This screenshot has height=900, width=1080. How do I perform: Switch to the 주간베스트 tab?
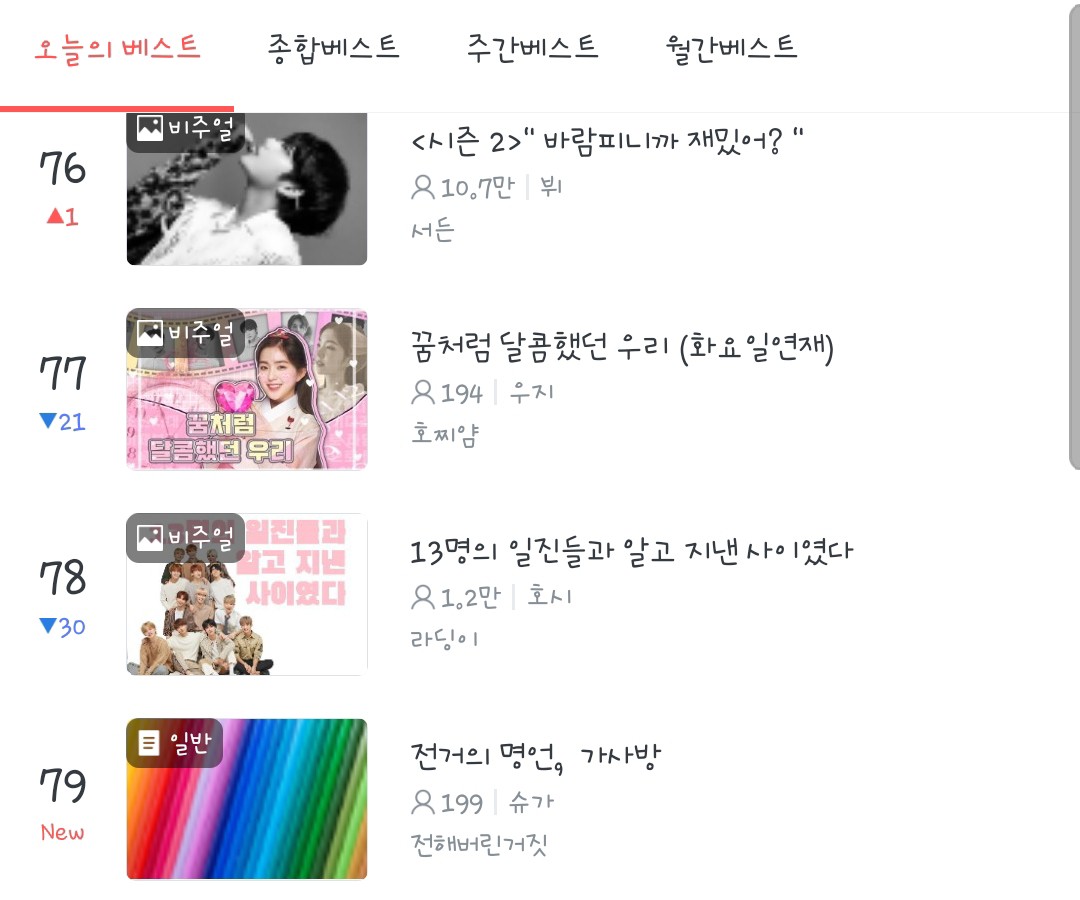[532, 47]
